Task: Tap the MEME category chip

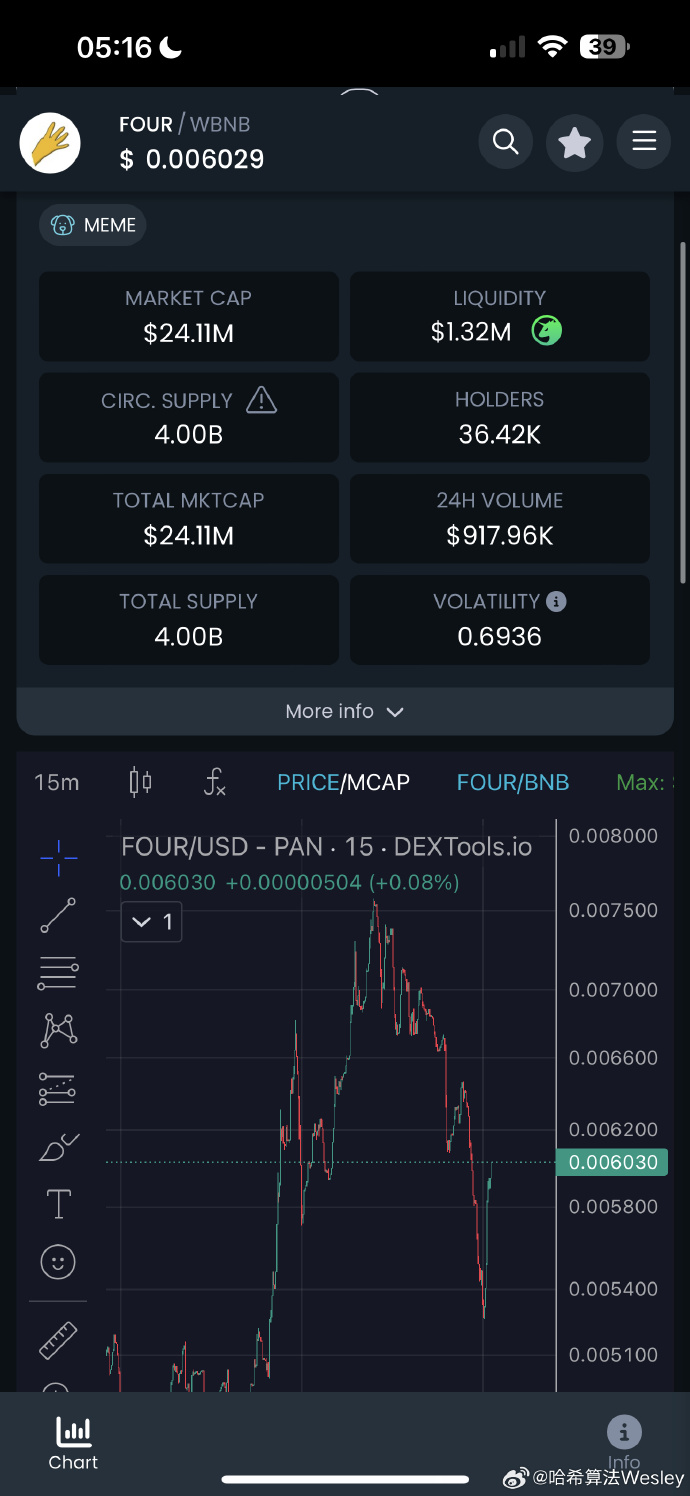Action: pyautogui.click(x=93, y=225)
